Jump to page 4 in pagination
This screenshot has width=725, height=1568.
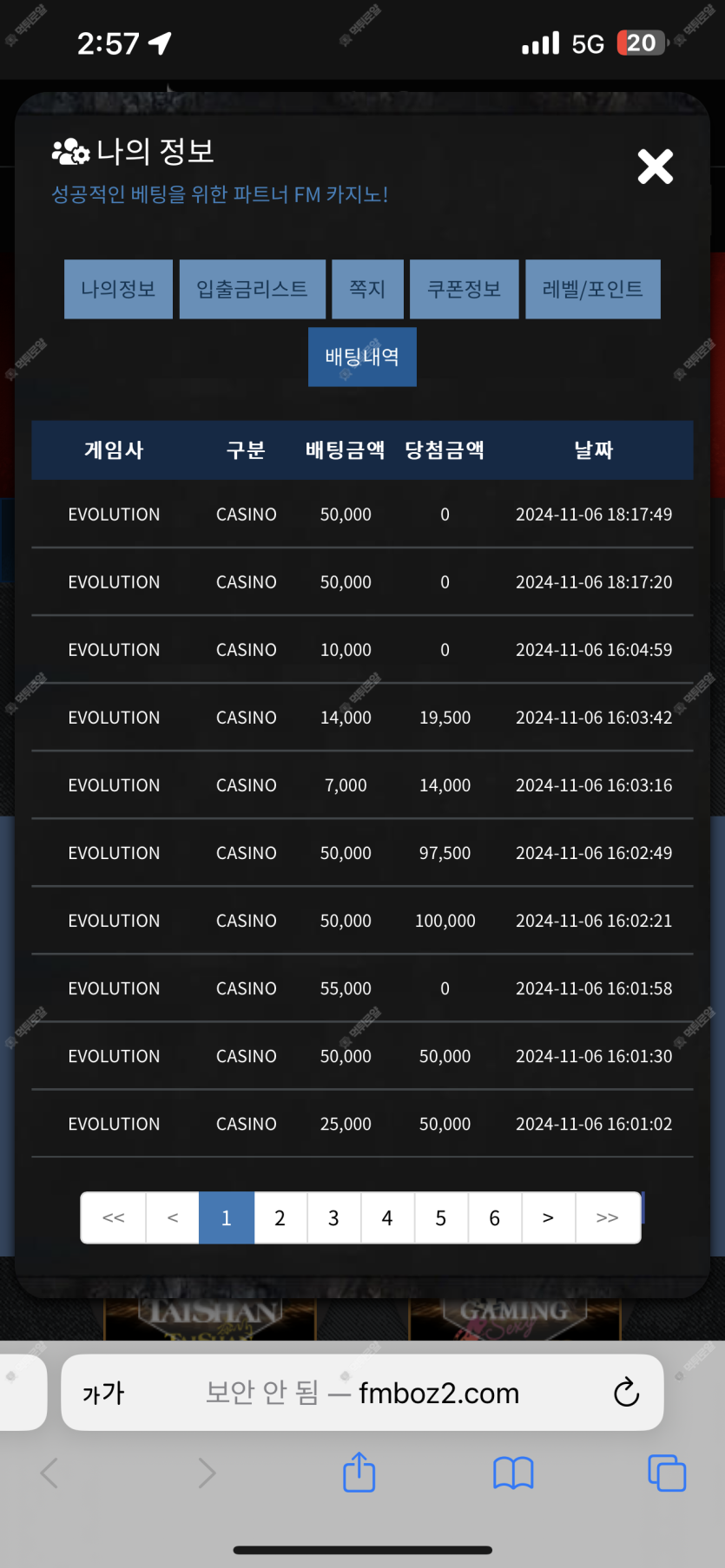click(387, 1217)
